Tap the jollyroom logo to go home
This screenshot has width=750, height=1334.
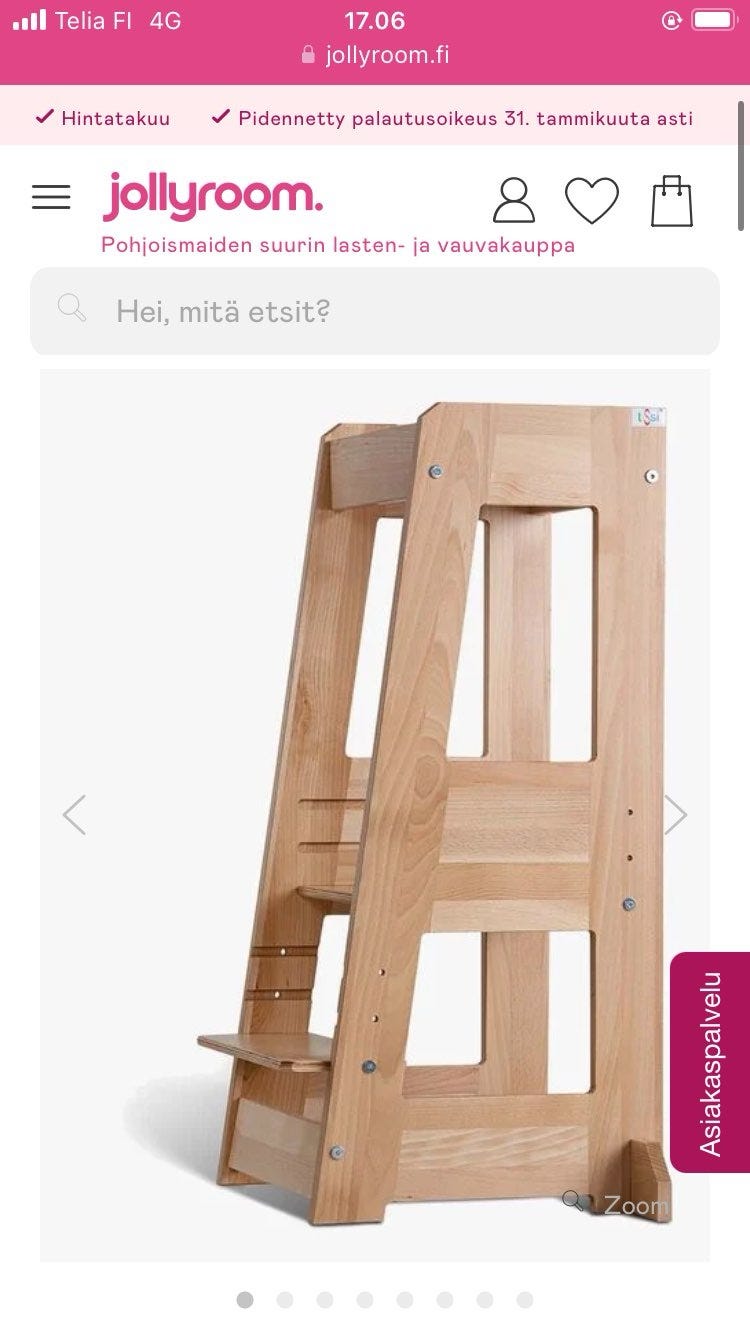(213, 196)
